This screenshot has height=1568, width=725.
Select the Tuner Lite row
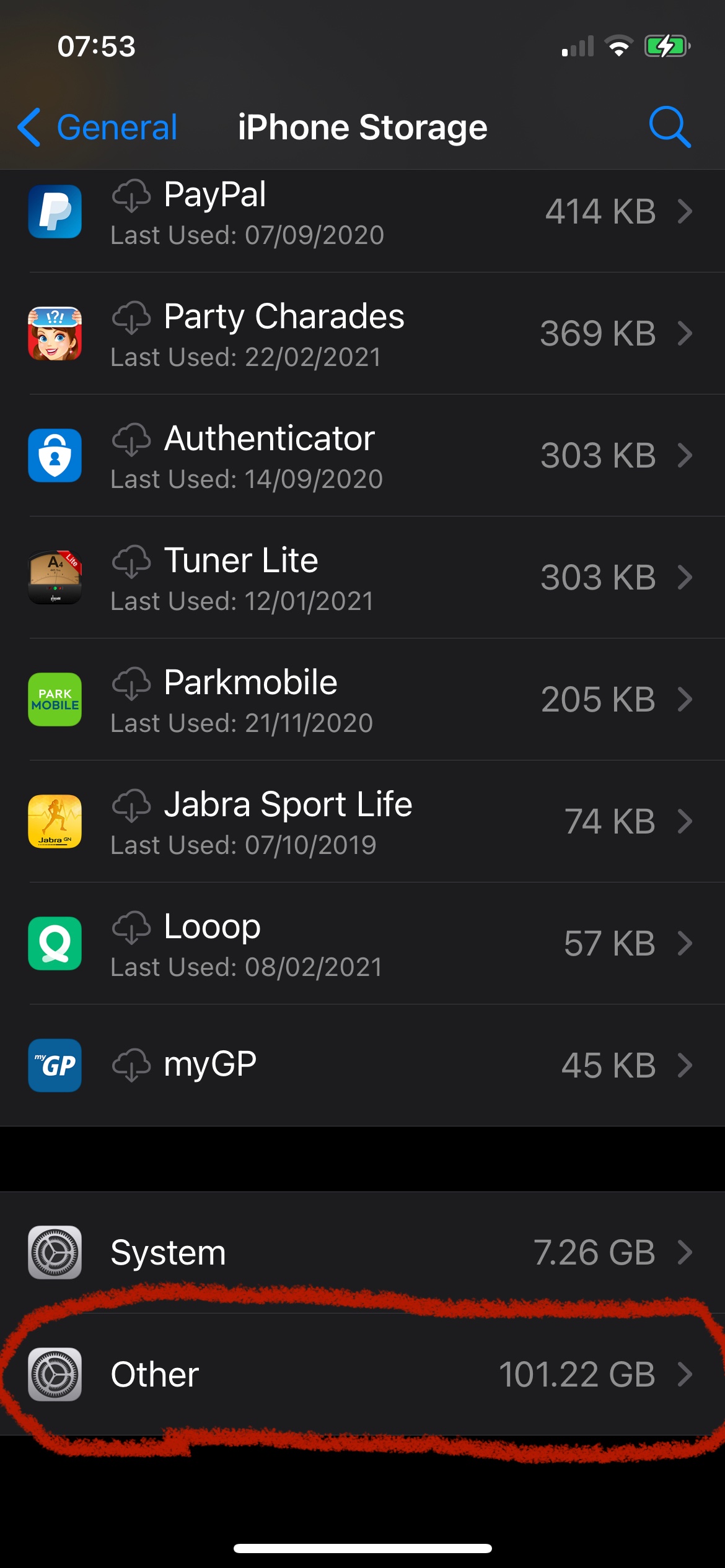tap(362, 578)
